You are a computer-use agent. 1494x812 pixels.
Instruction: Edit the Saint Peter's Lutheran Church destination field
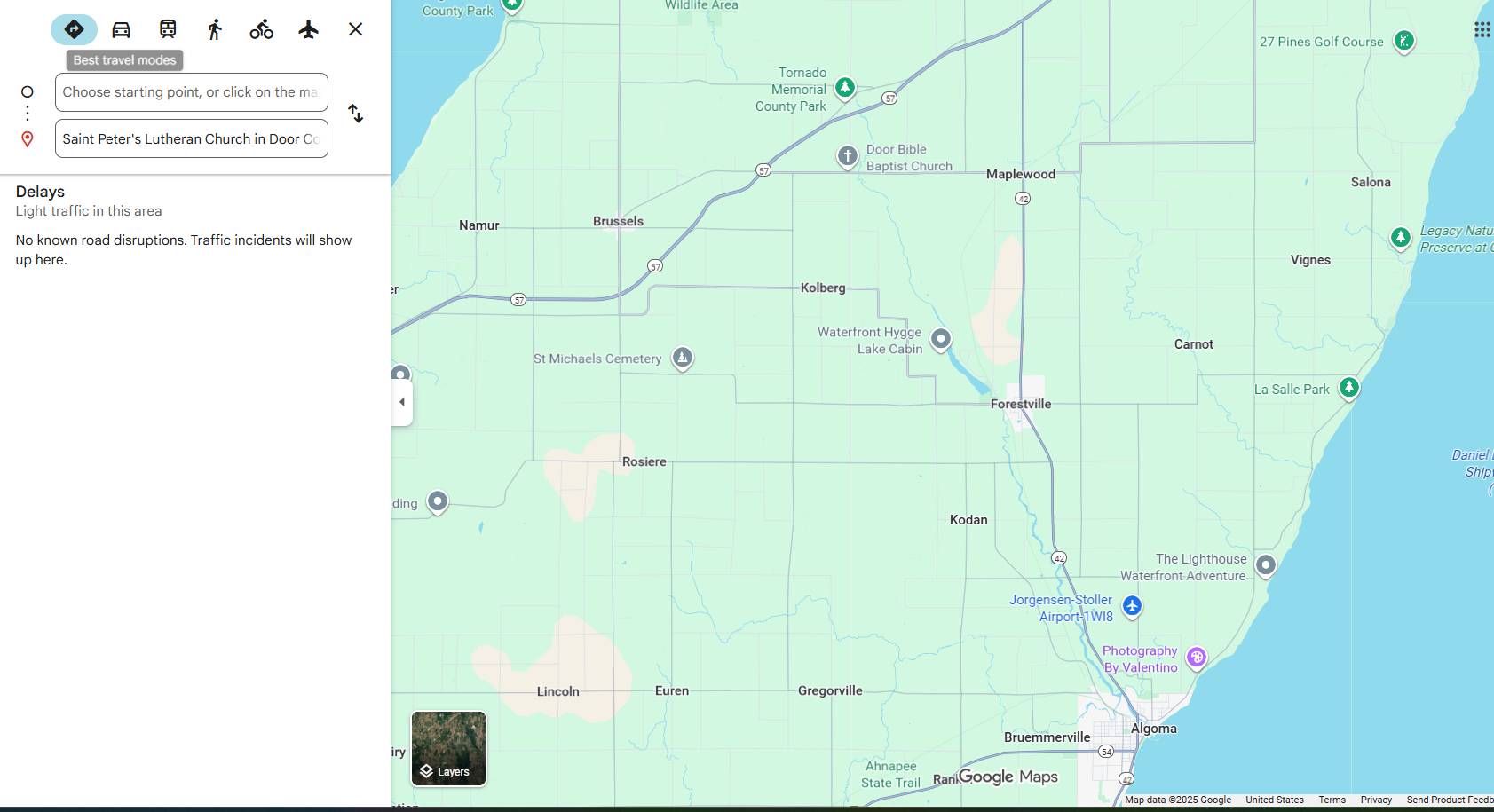pyautogui.click(x=191, y=139)
